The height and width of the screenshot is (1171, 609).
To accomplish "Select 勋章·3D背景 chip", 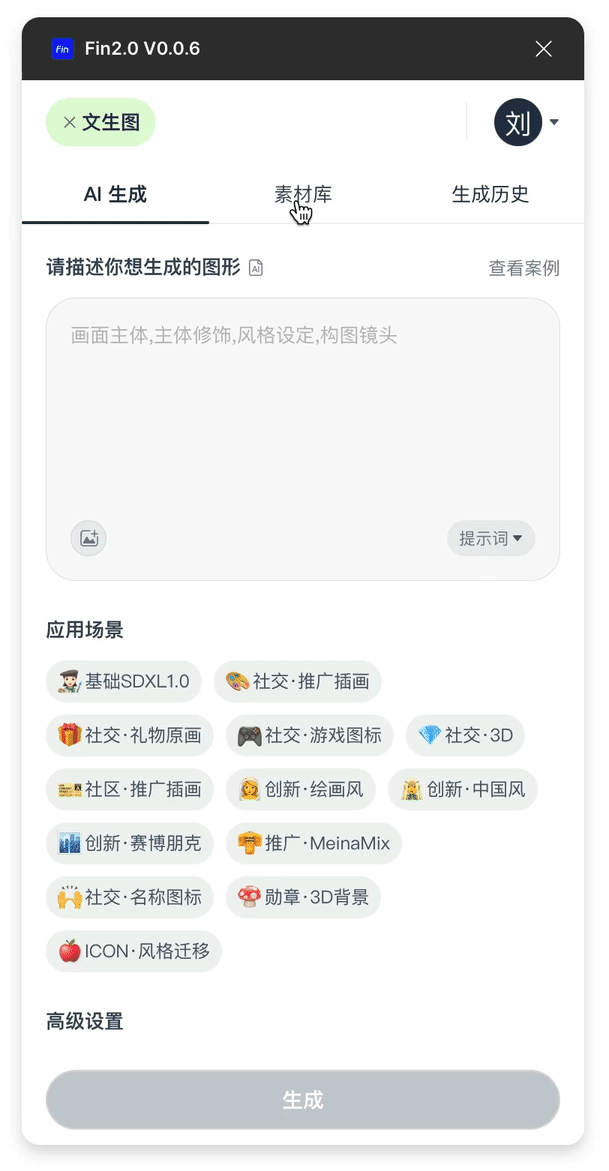I will [304, 897].
